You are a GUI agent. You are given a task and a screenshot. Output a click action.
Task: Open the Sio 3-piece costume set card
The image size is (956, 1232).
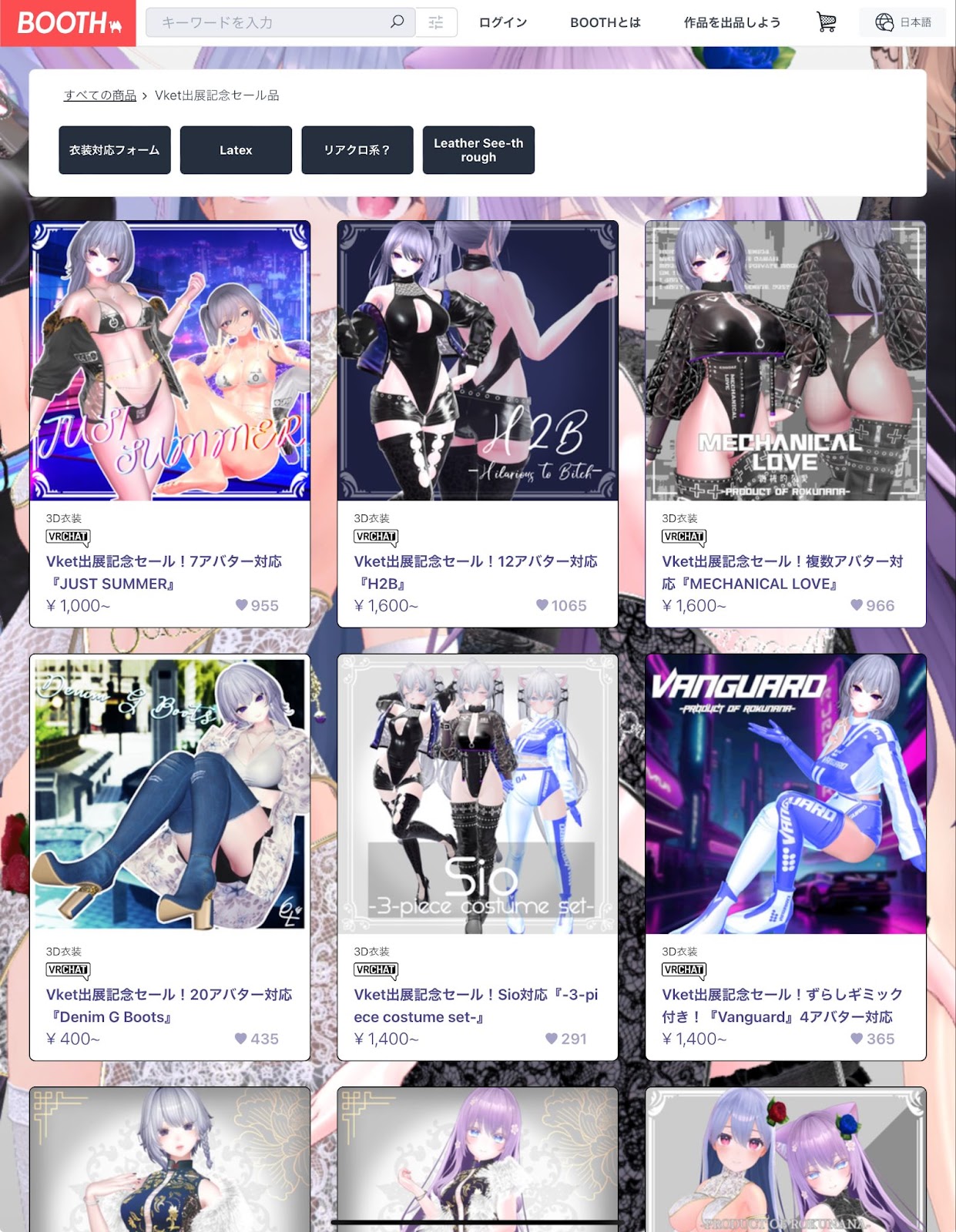click(x=478, y=795)
